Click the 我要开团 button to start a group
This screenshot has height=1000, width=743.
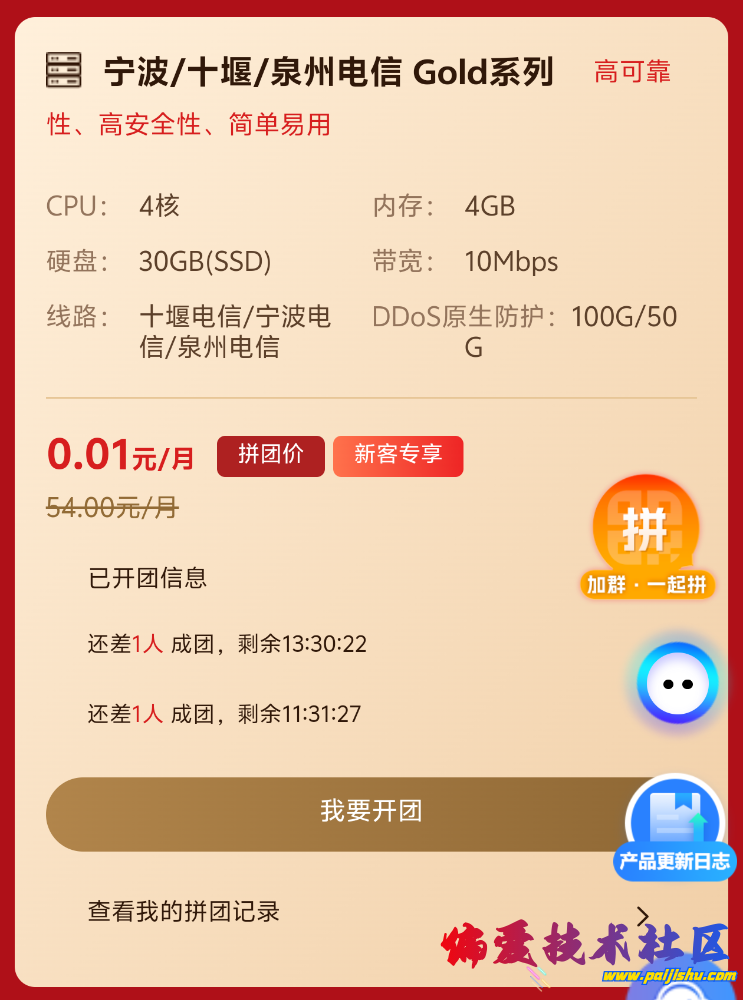[x=371, y=813]
